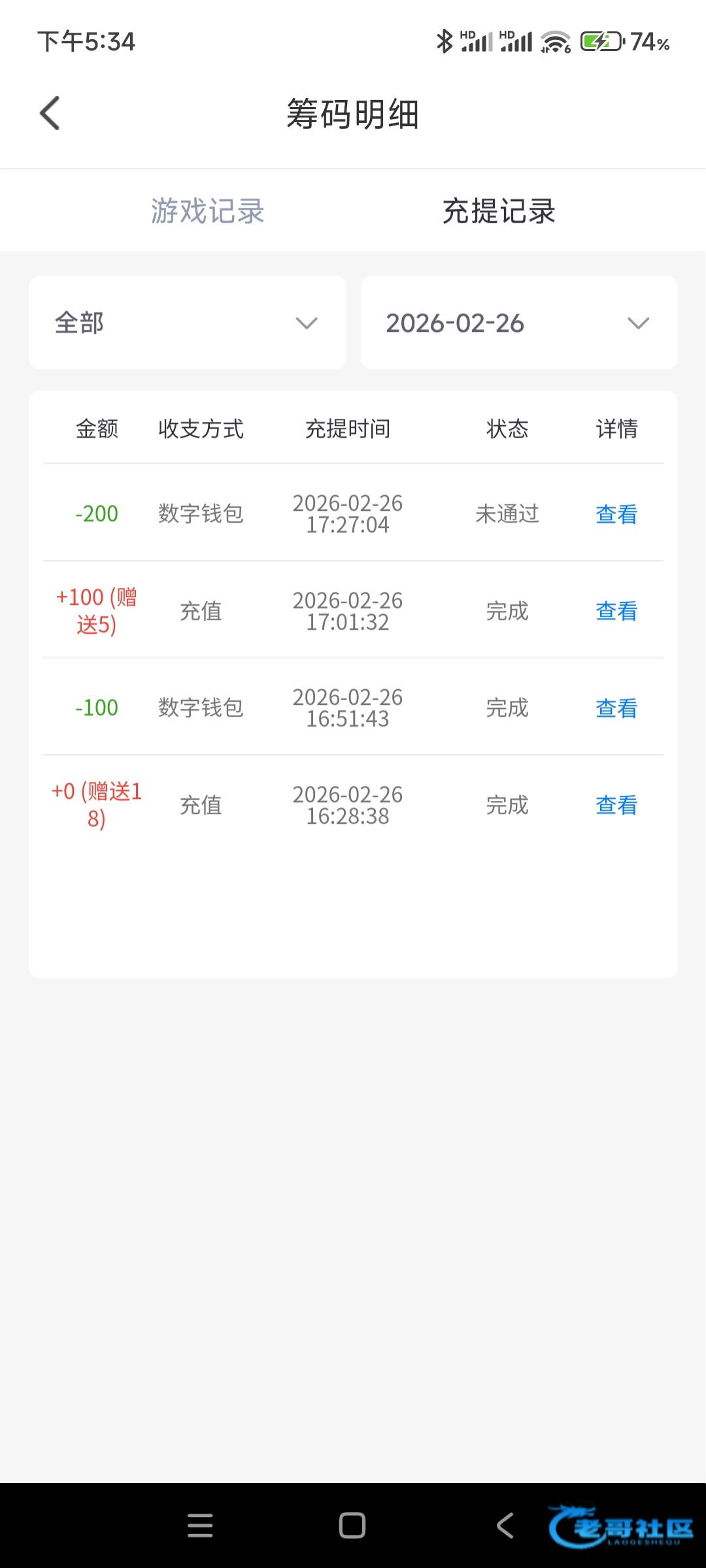Viewport: 706px width, 1568px height.
Task: Expand the 全部 type filter dropdown
Action: [188, 323]
